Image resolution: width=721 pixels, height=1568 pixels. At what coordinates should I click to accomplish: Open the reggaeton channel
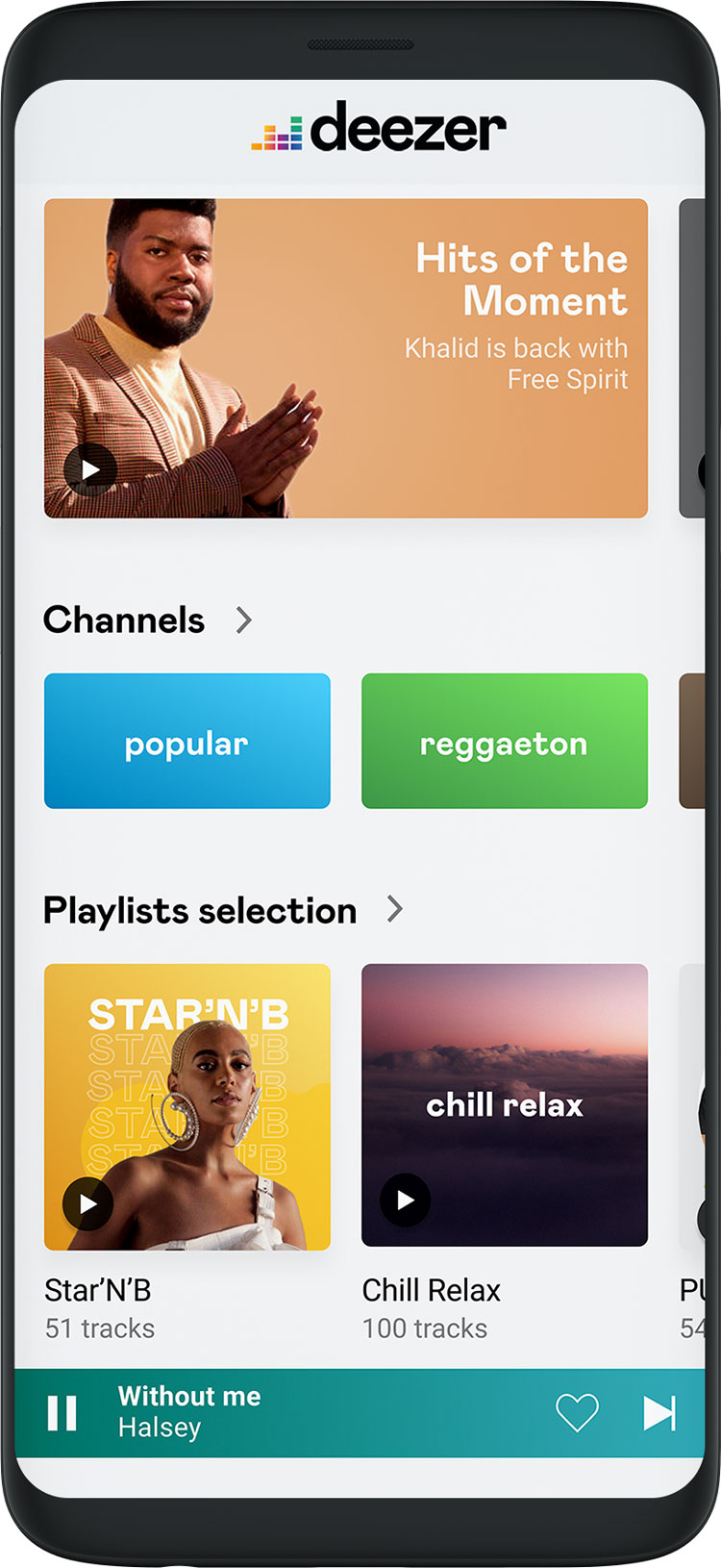[504, 742]
